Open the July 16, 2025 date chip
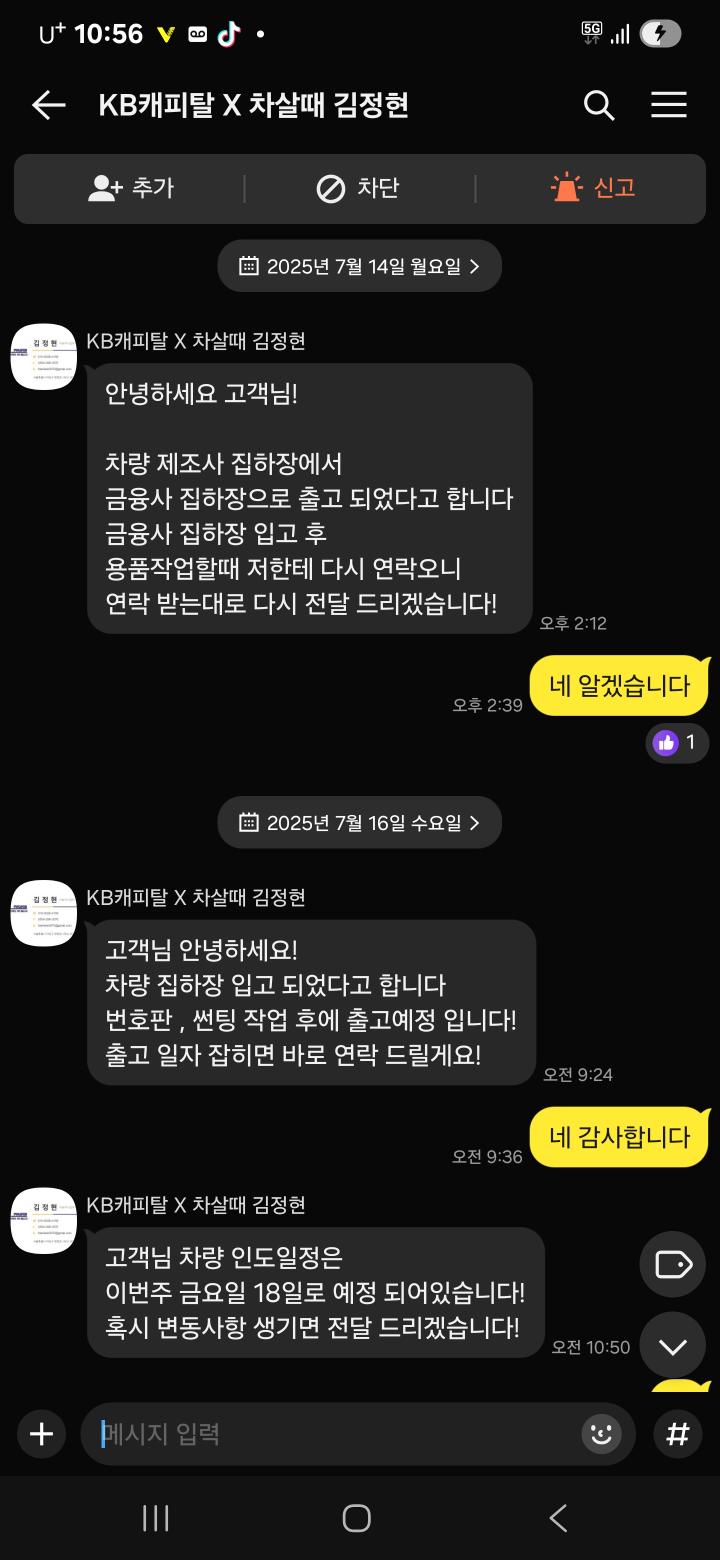Viewport: 720px width, 1560px height. point(359,823)
